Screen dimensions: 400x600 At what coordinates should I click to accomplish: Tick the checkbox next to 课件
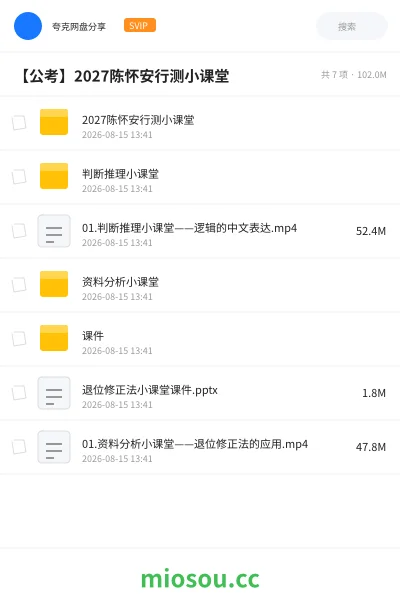click(x=19, y=339)
